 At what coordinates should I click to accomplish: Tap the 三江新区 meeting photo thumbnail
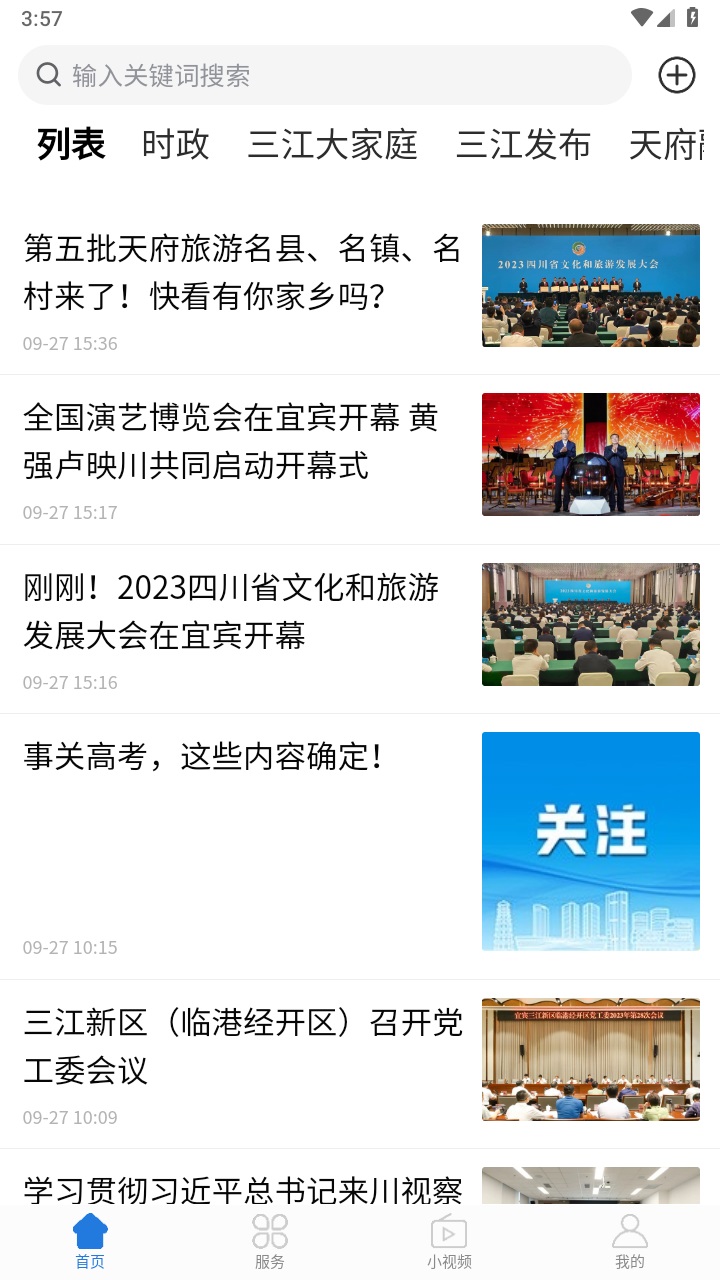590,1059
